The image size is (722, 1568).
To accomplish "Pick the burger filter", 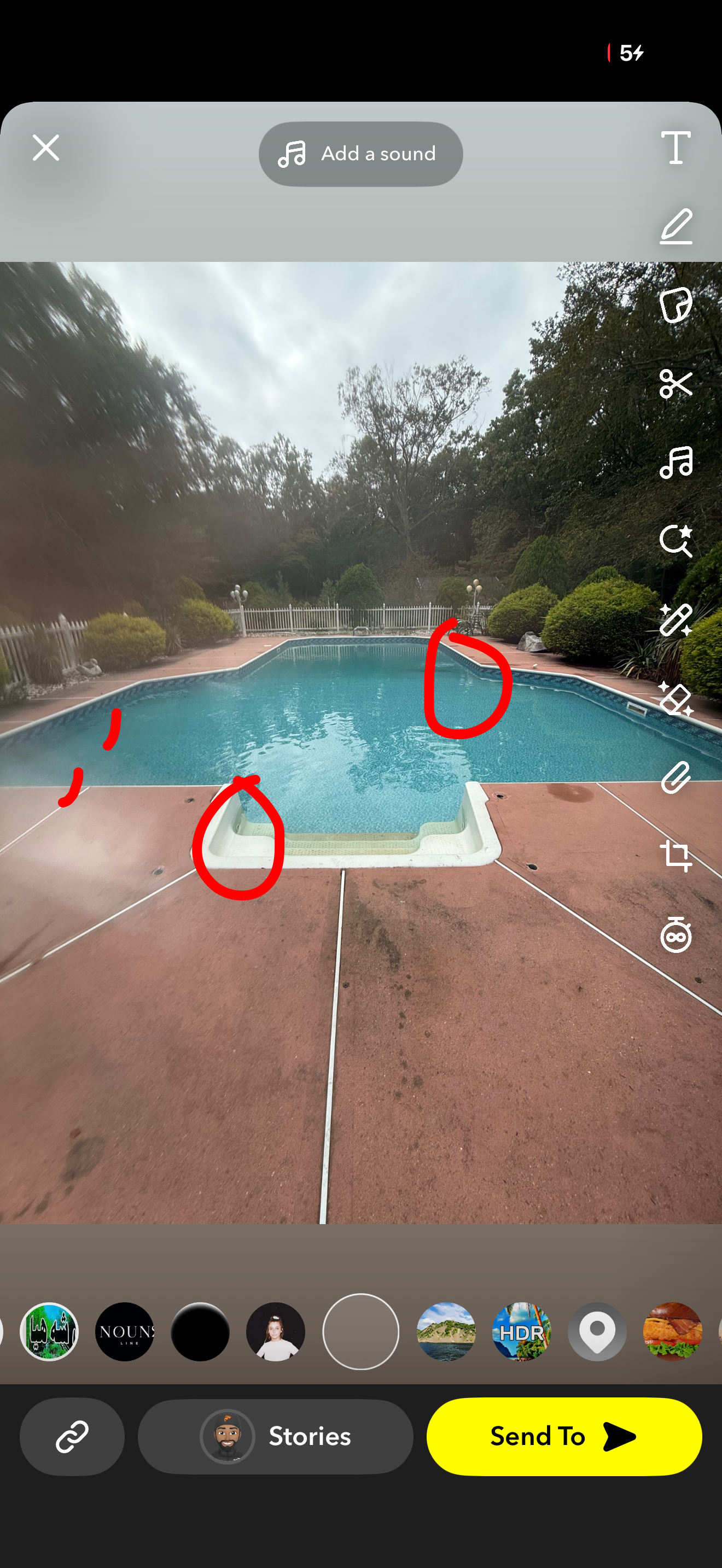I will pos(672,1331).
